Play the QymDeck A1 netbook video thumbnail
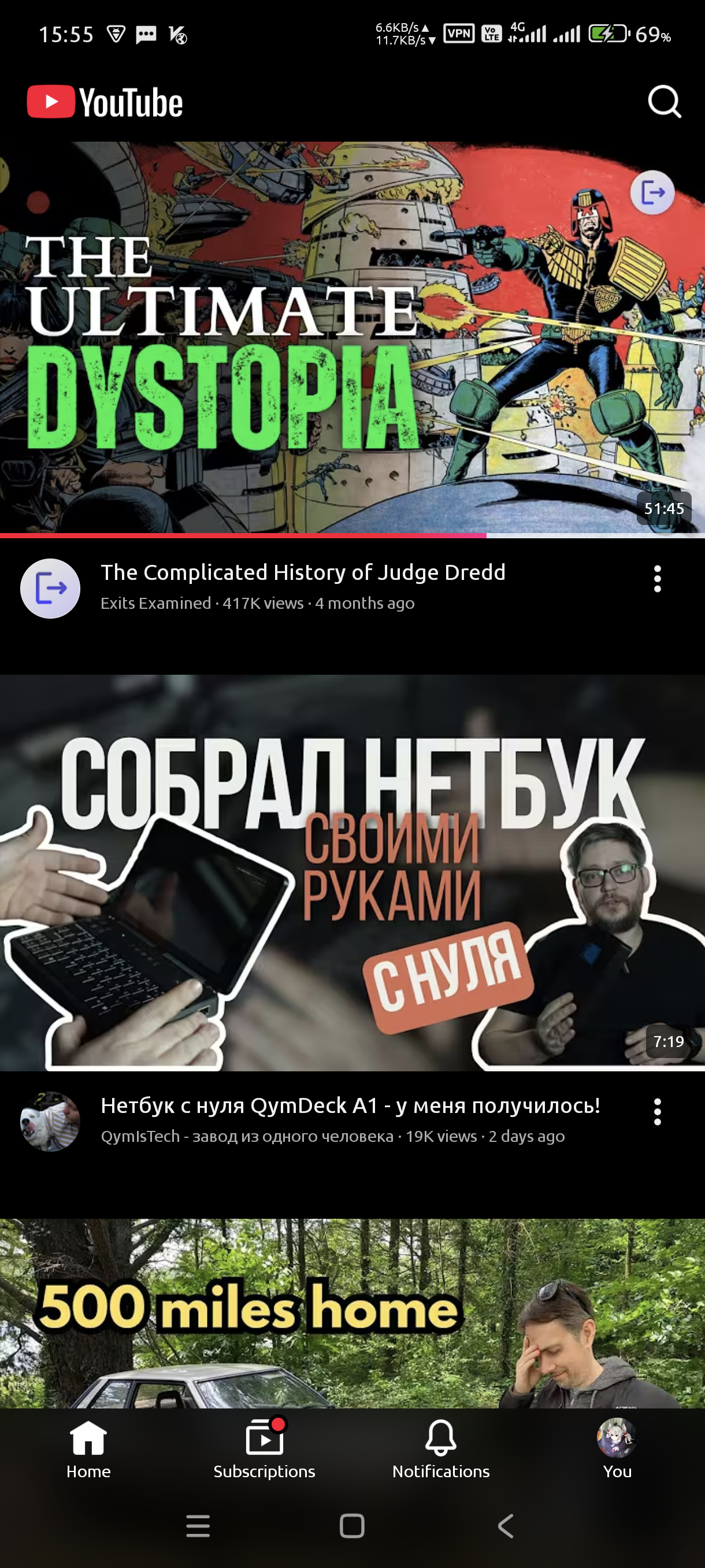Screen dimensions: 705x1568 (352, 872)
